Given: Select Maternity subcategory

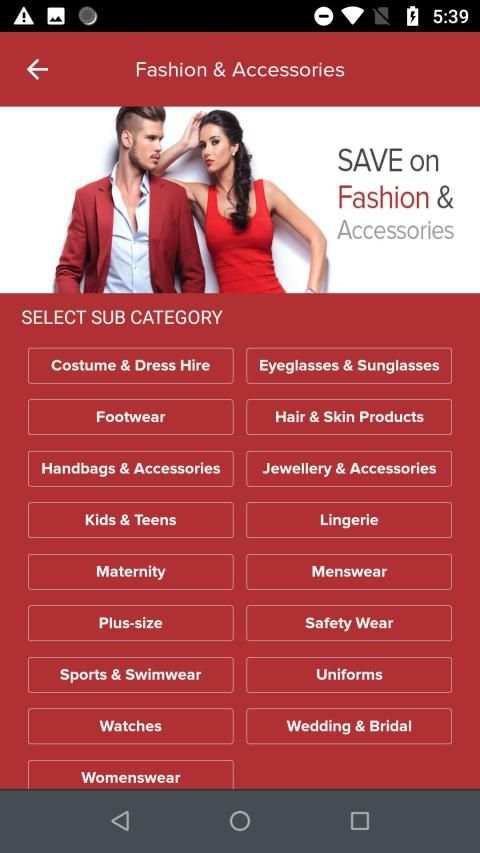Looking at the screenshot, I should pos(131,572).
